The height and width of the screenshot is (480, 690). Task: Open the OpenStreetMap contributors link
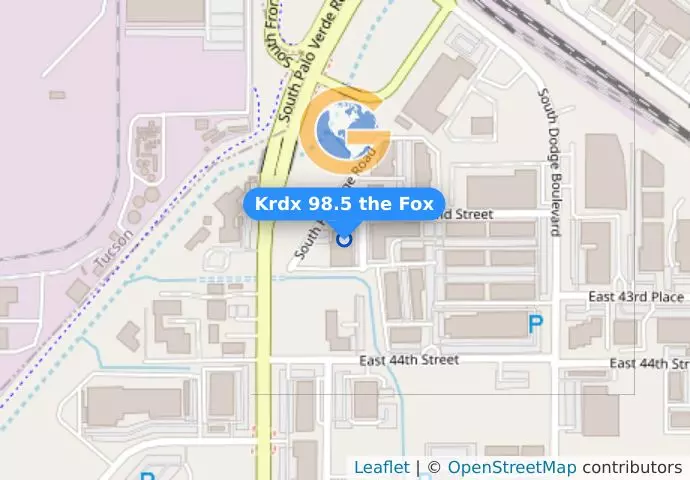(x=511, y=467)
